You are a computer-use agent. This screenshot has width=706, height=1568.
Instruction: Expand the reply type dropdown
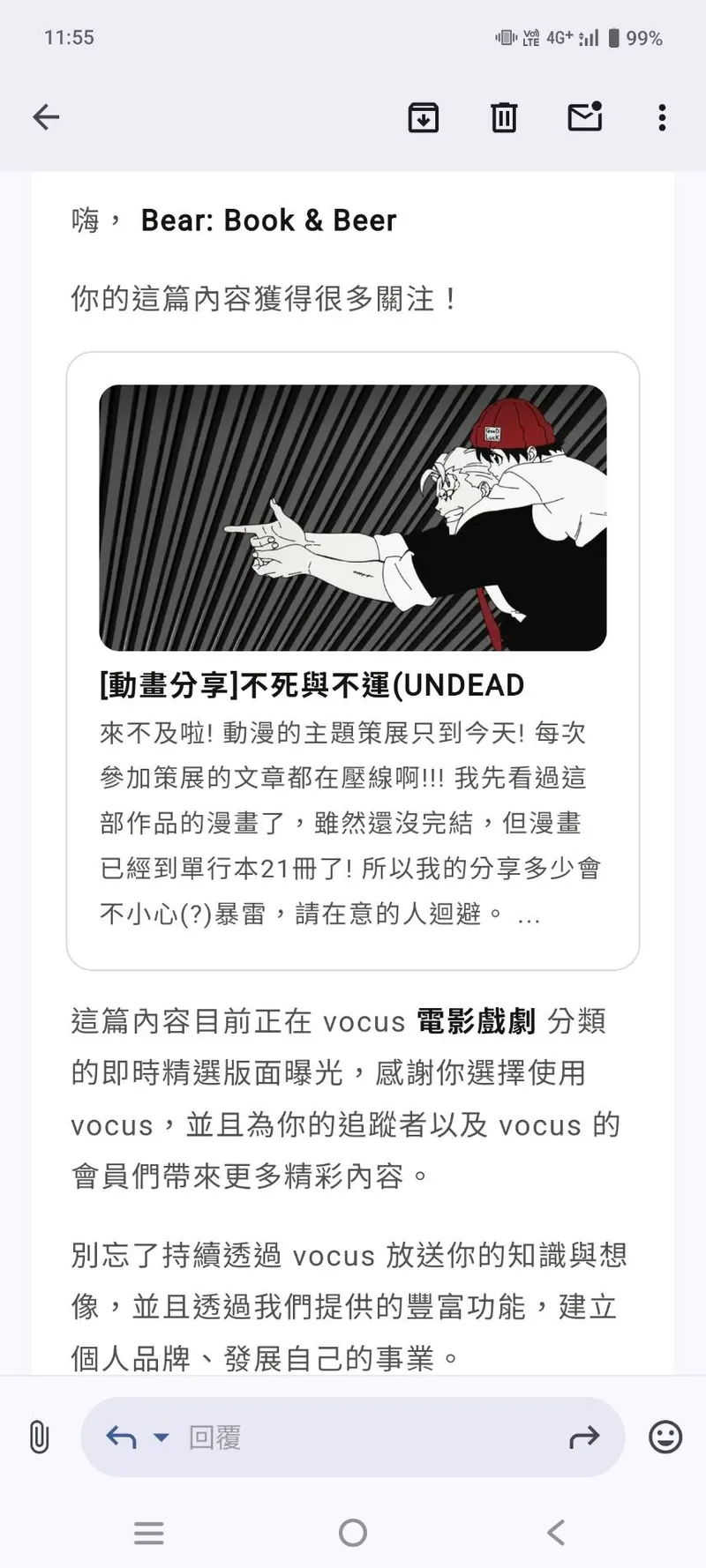[161, 1437]
